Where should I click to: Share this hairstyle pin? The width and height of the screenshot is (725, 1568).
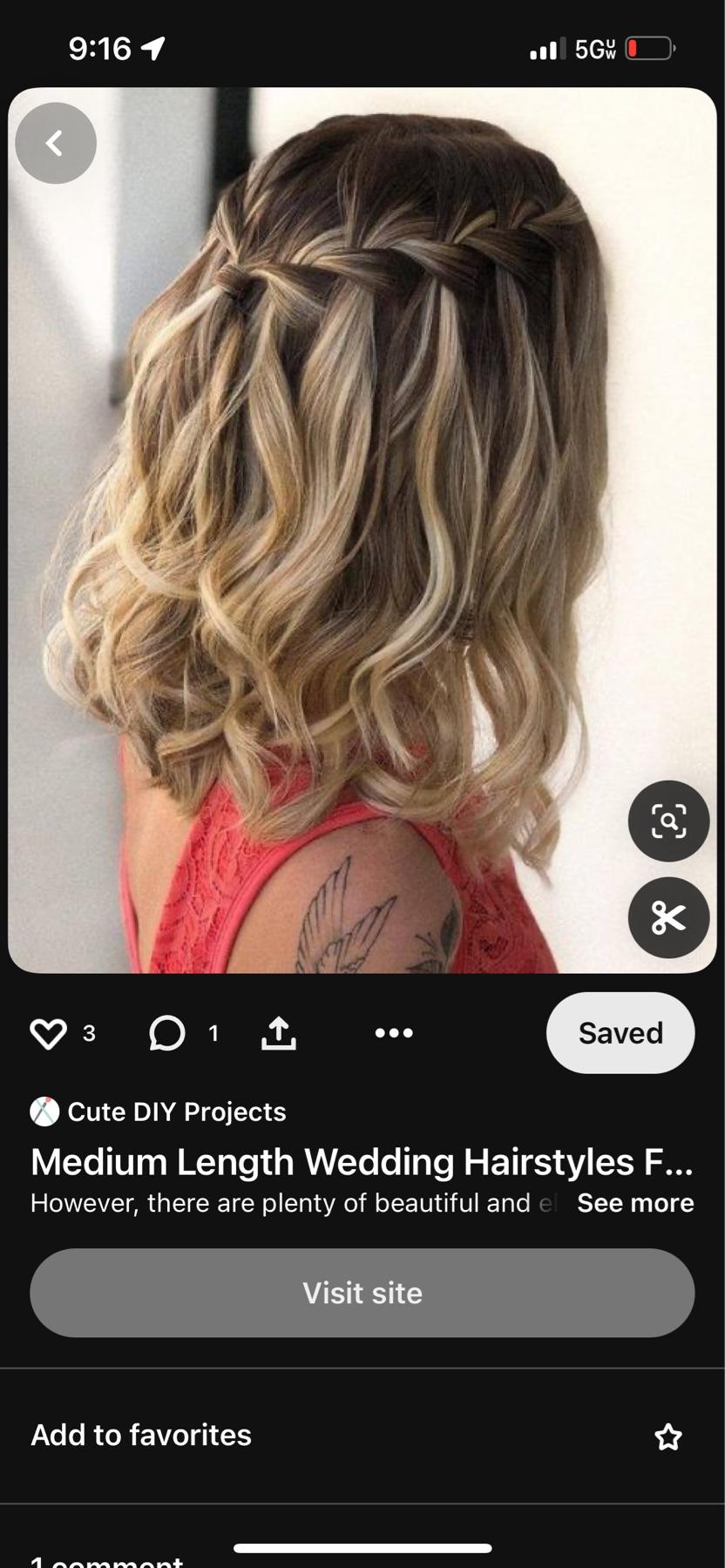[x=279, y=1034]
